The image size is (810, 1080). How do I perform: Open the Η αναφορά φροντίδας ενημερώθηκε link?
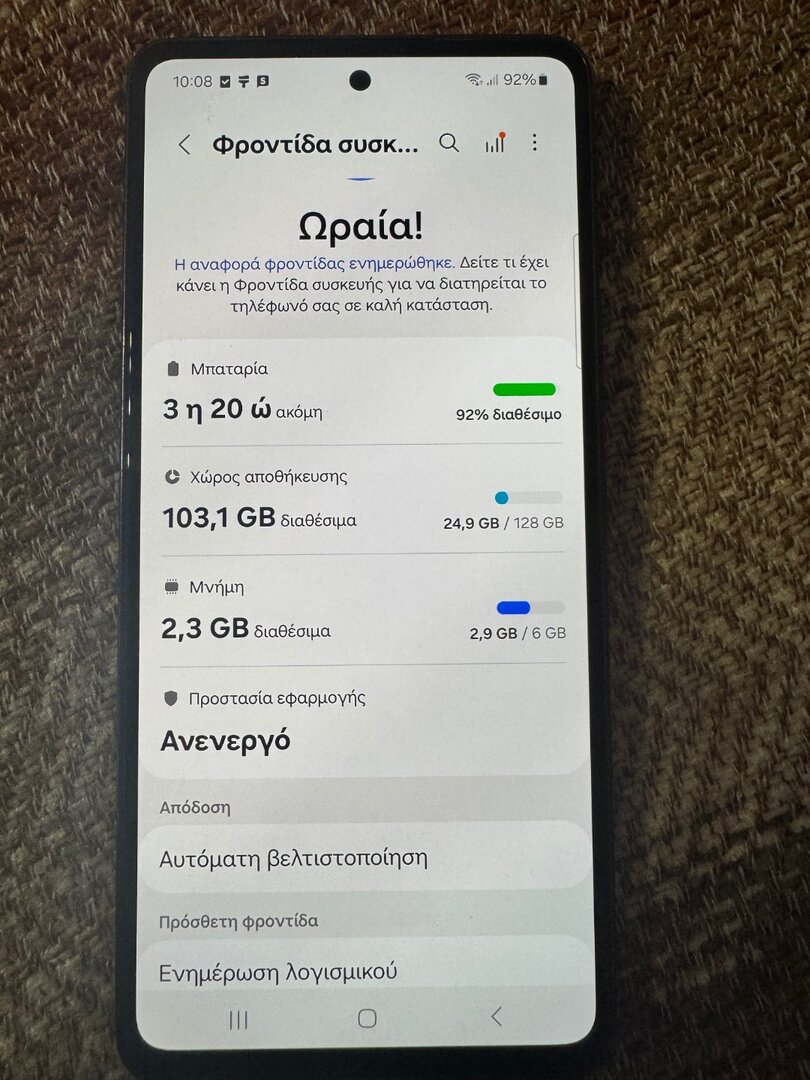point(314,264)
